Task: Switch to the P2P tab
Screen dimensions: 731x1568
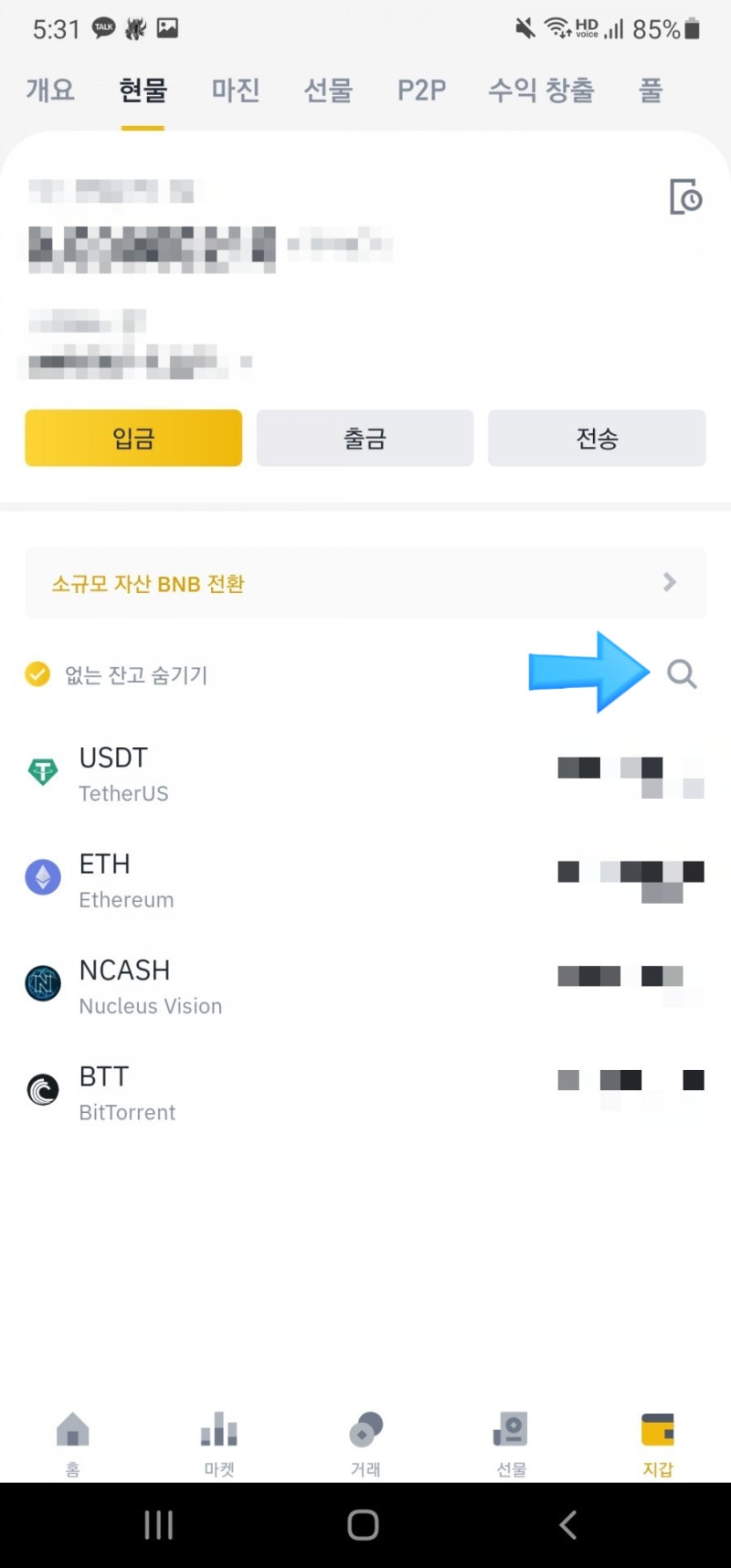Action: (421, 90)
